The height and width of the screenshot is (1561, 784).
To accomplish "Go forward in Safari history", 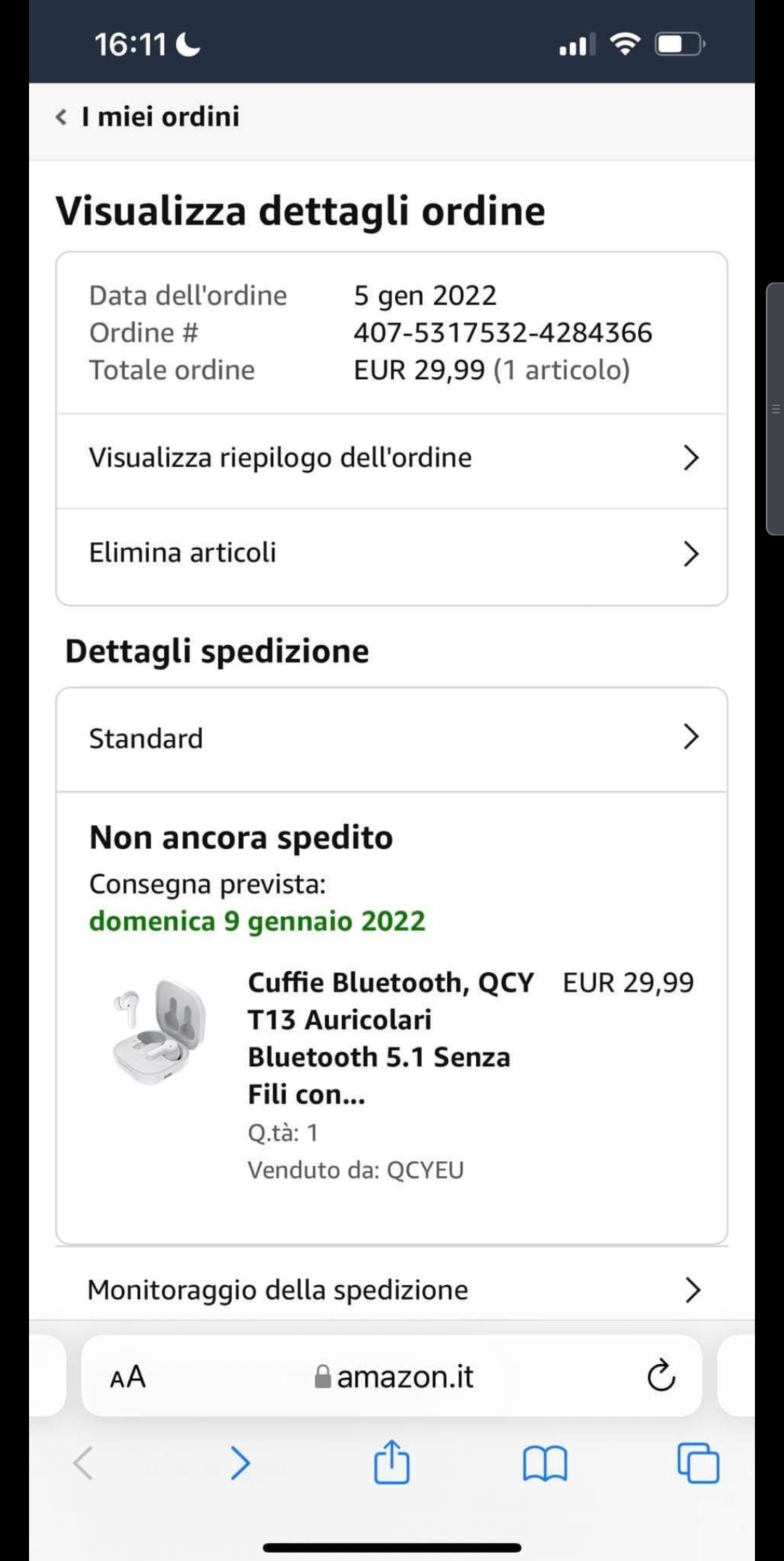I will pyautogui.click(x=240, y=1463).
